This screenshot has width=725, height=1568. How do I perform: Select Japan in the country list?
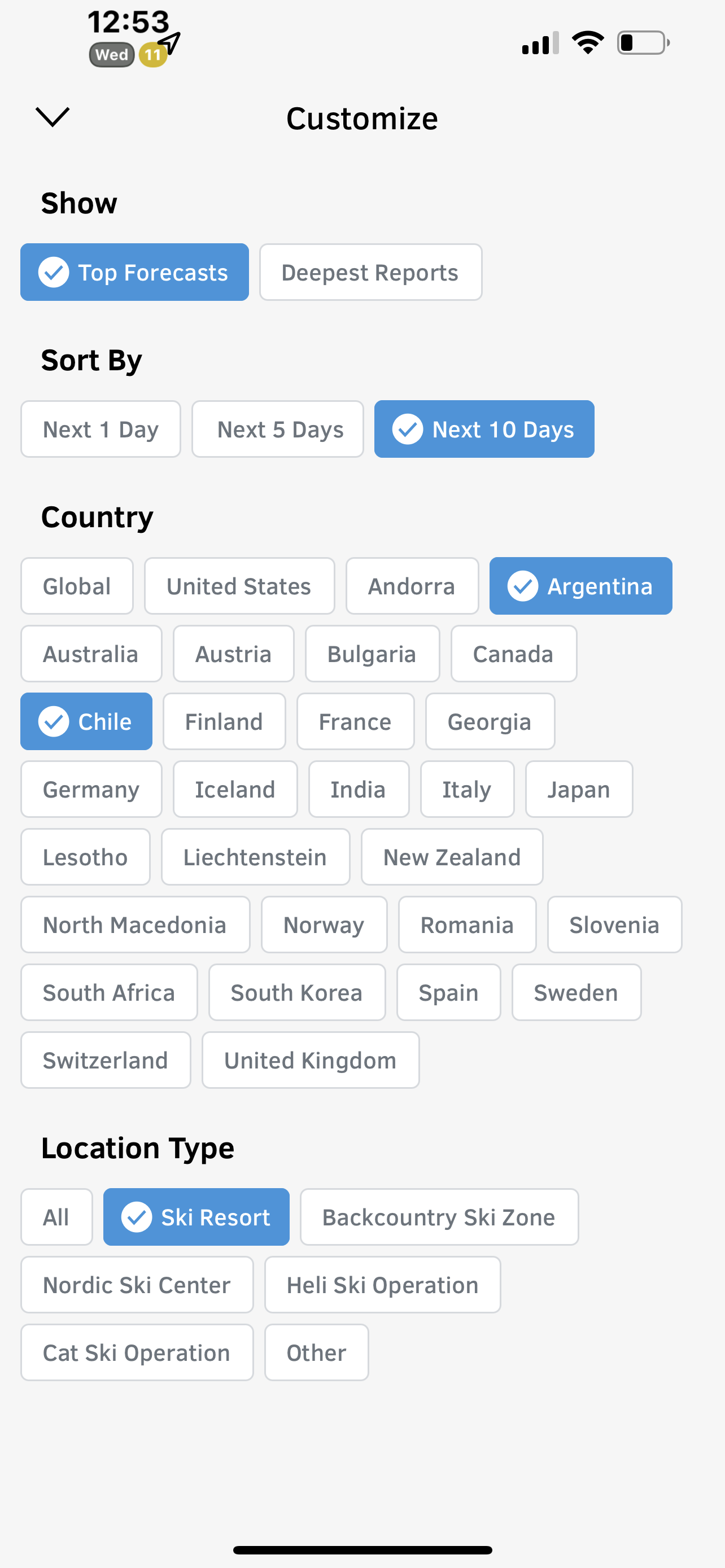[579, 790]
